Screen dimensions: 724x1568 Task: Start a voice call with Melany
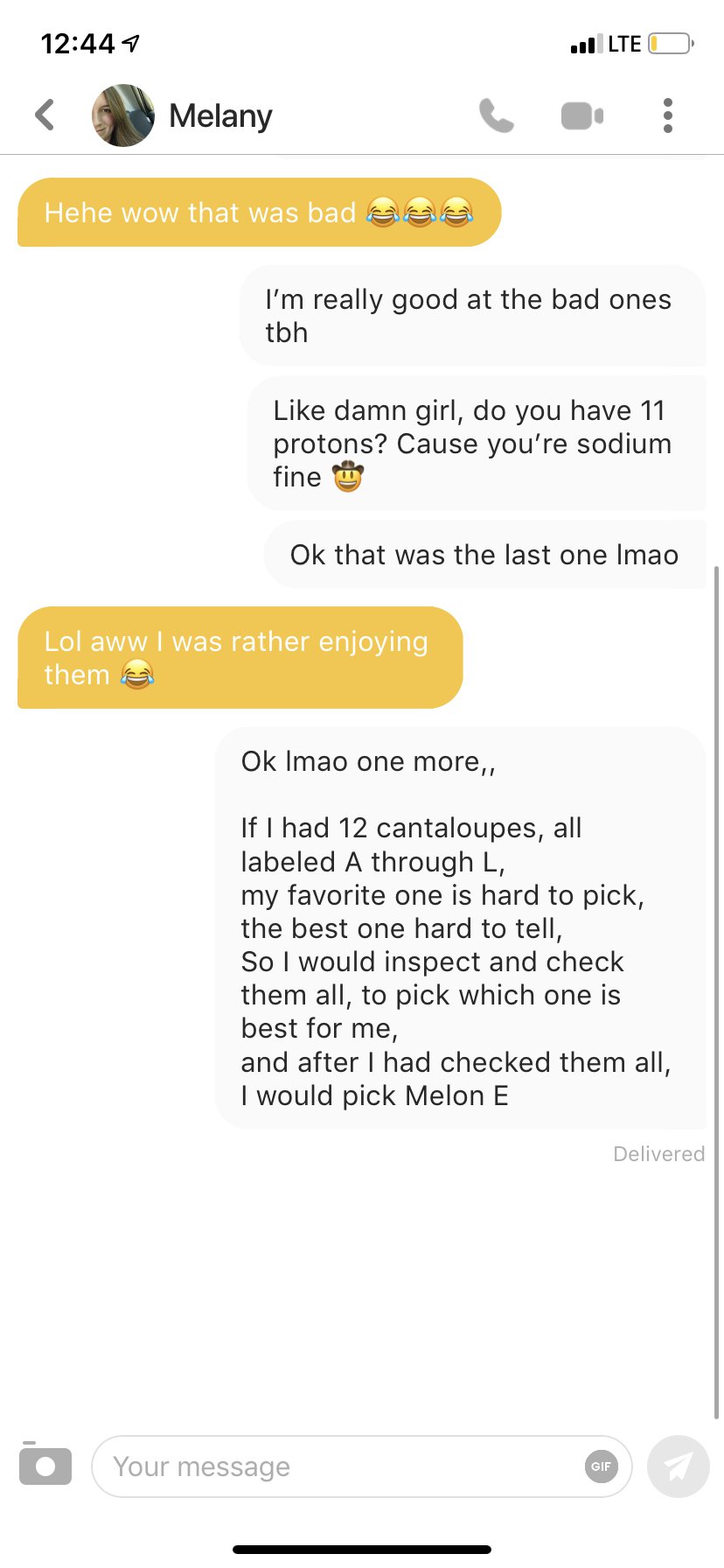point(496,115)
